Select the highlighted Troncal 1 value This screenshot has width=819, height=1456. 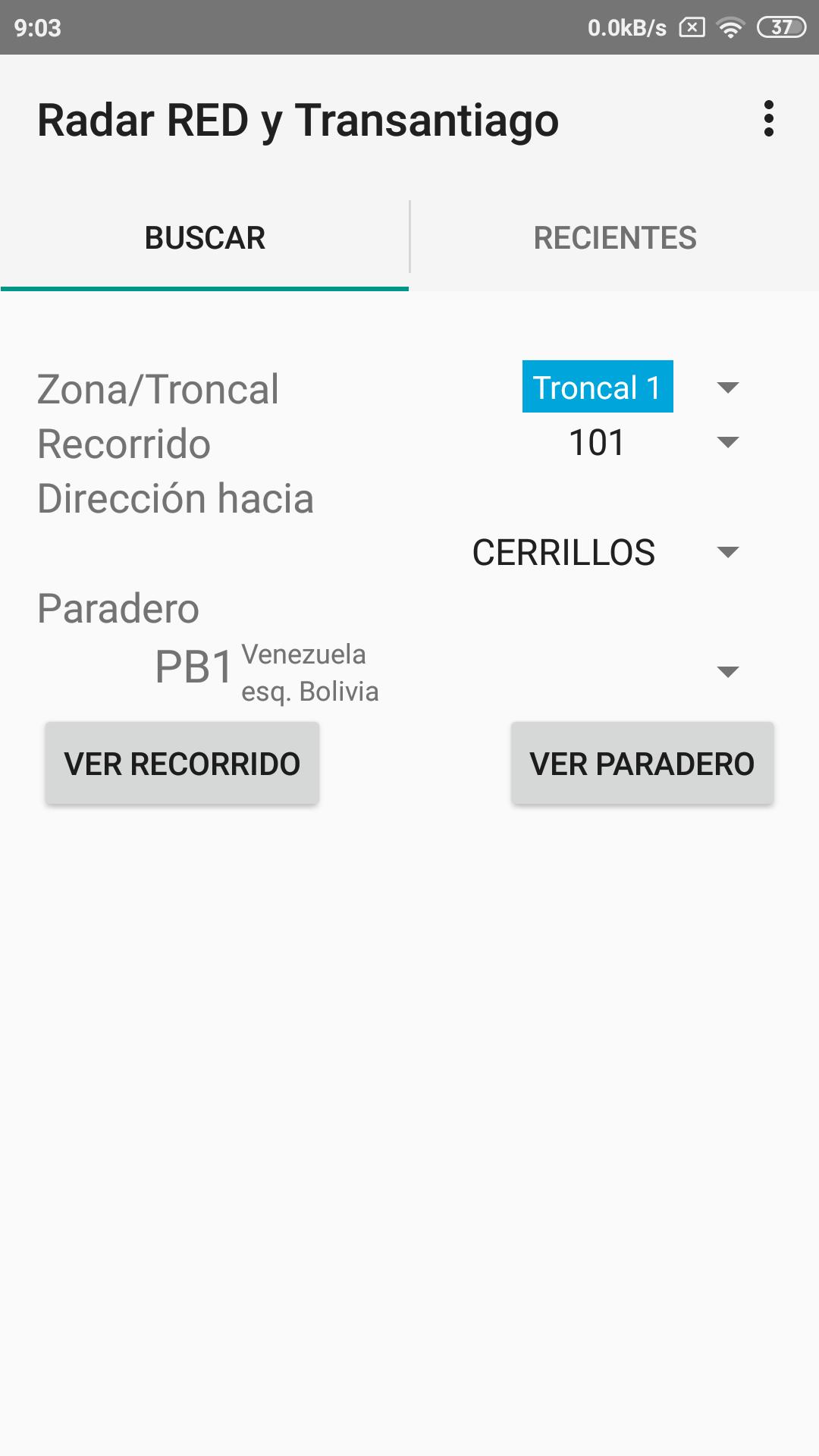[x=597, y=388]
